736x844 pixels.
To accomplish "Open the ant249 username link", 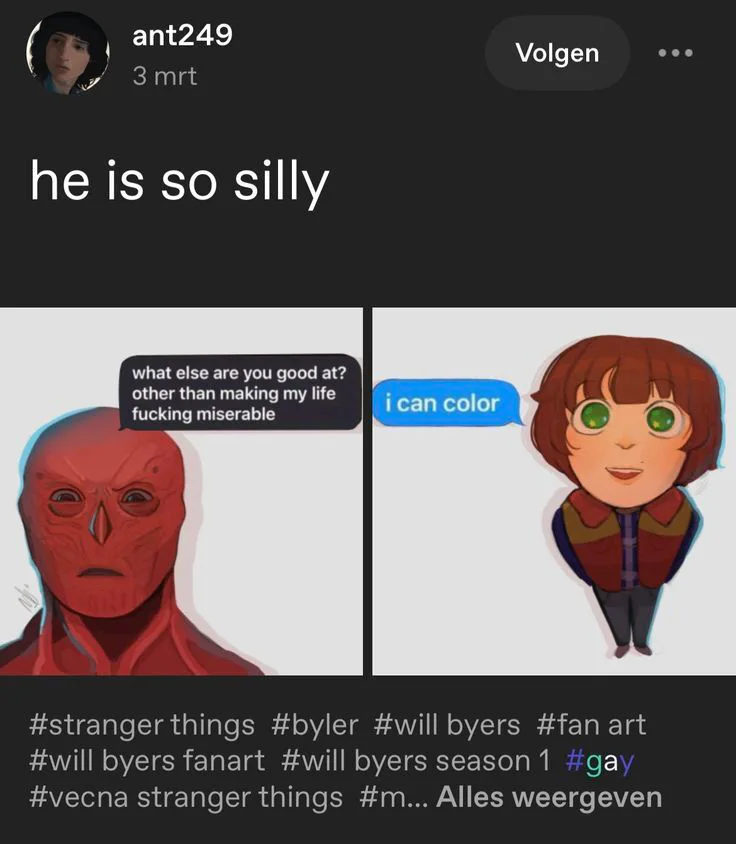I will [182, 35].
